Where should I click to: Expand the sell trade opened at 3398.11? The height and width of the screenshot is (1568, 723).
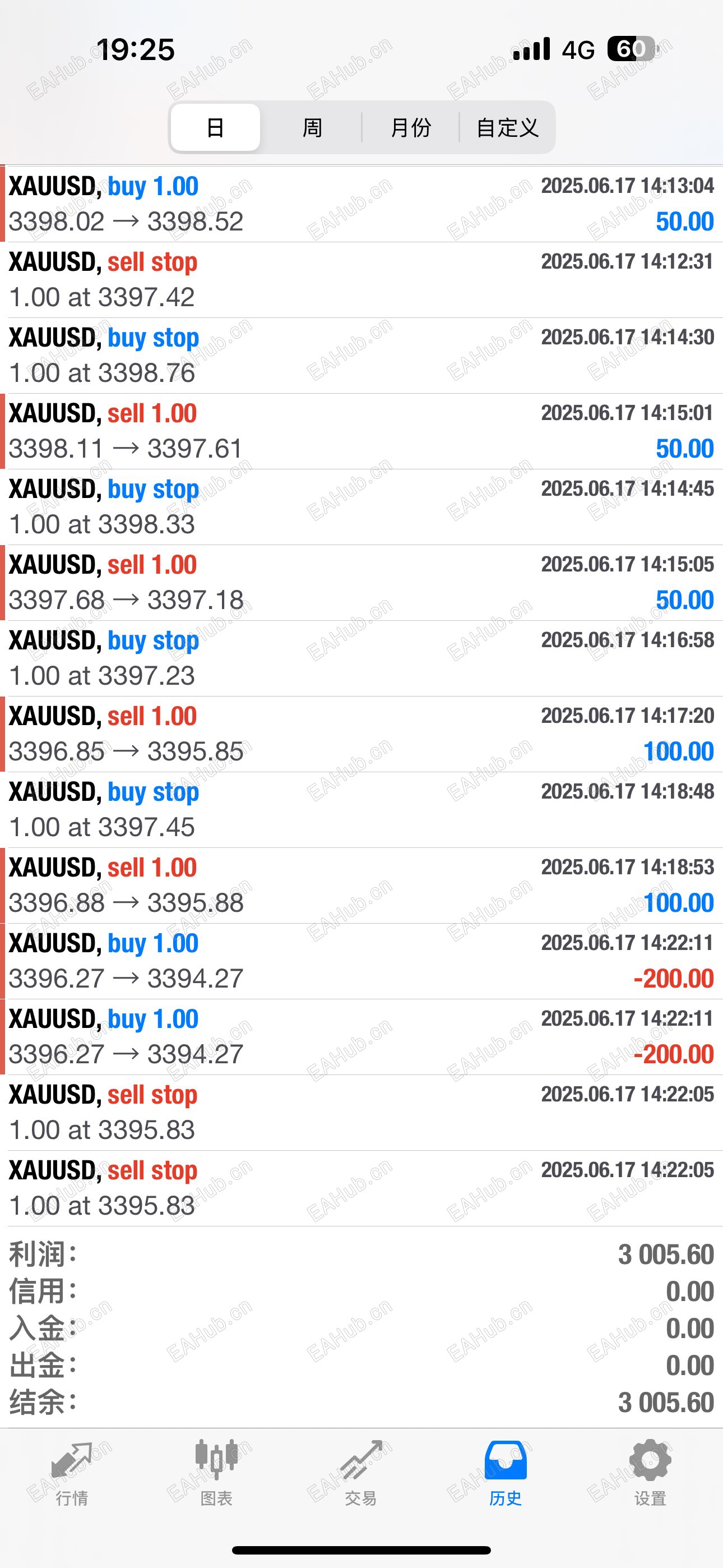point(361,431)
